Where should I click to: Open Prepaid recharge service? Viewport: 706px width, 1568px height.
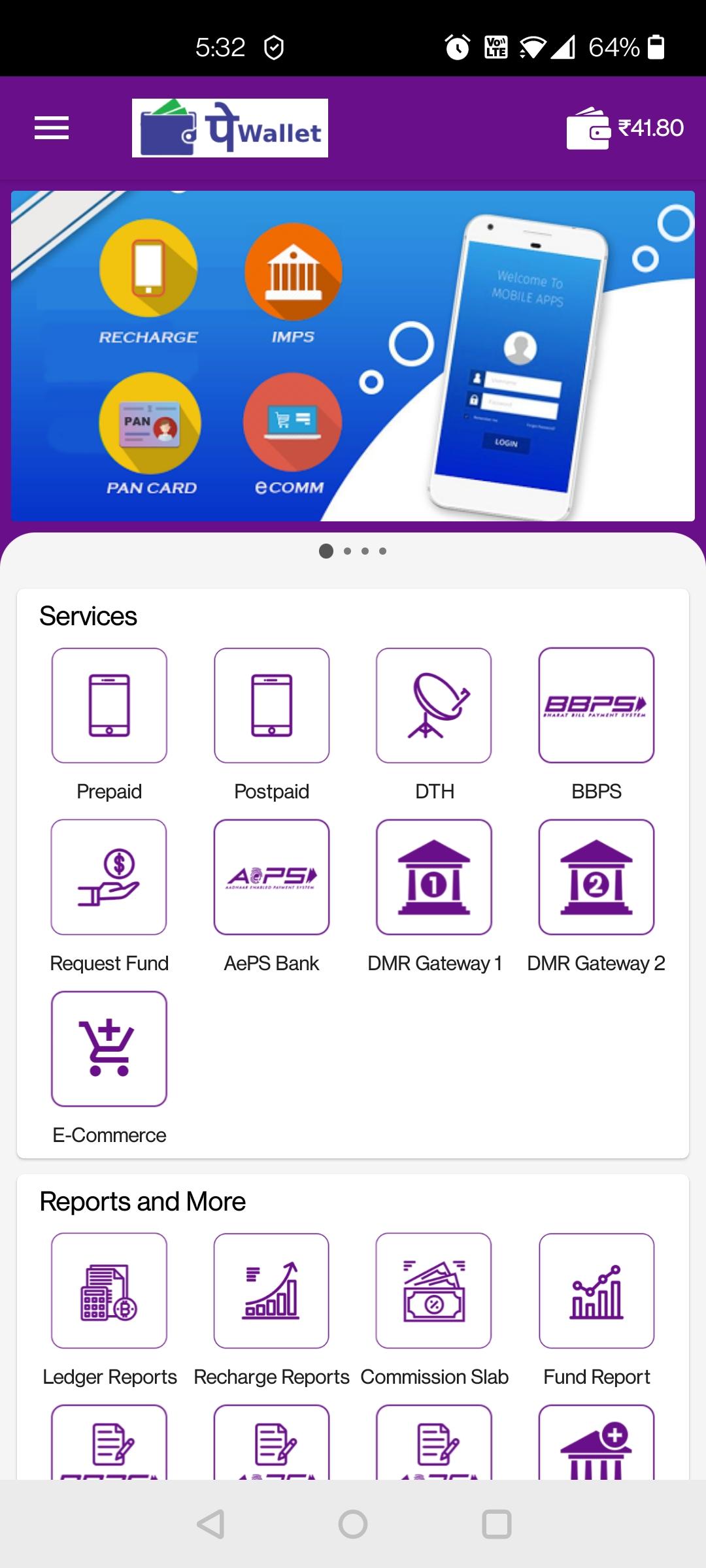[x=109, y=706]
